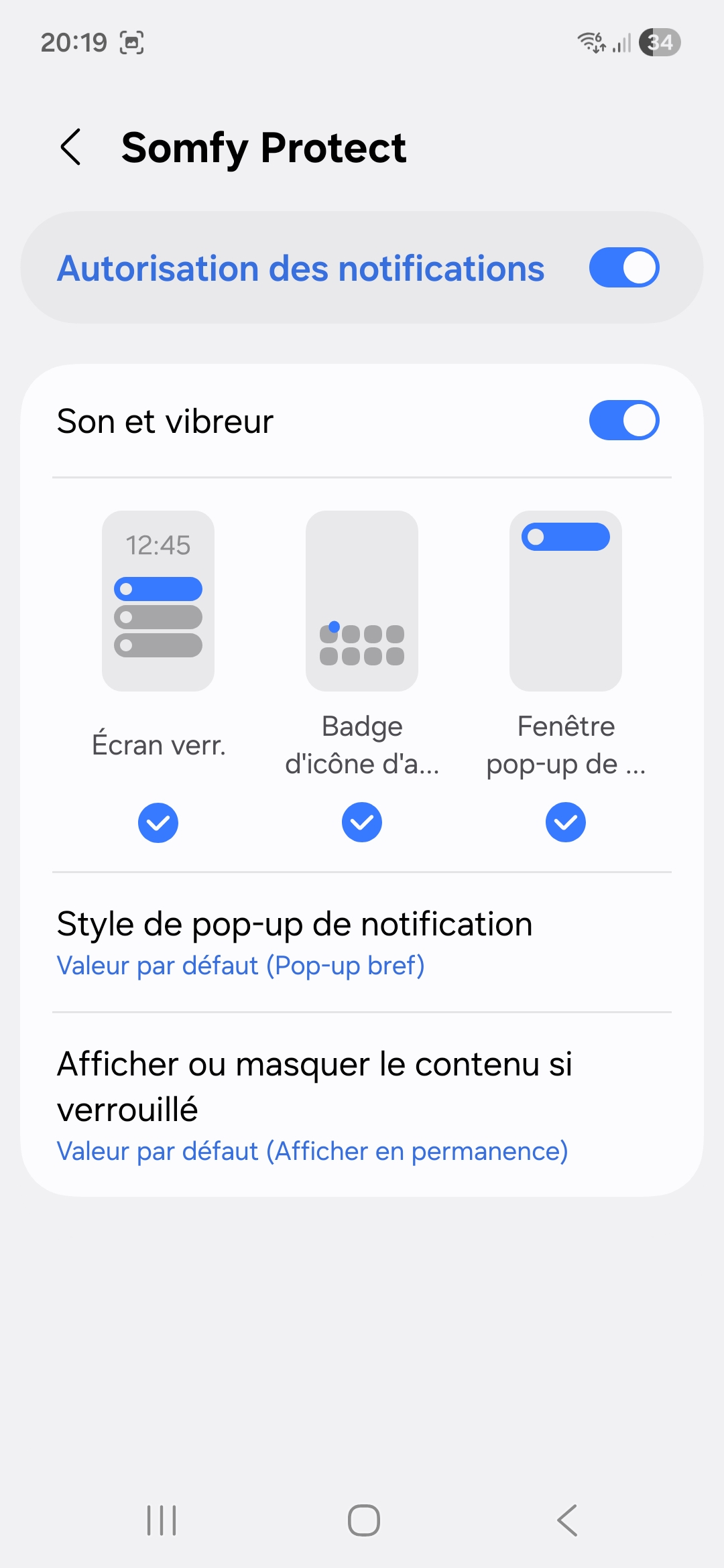Turn off Son et vibreur
This screenshot has width=724, height=1568.
point(623,421)
